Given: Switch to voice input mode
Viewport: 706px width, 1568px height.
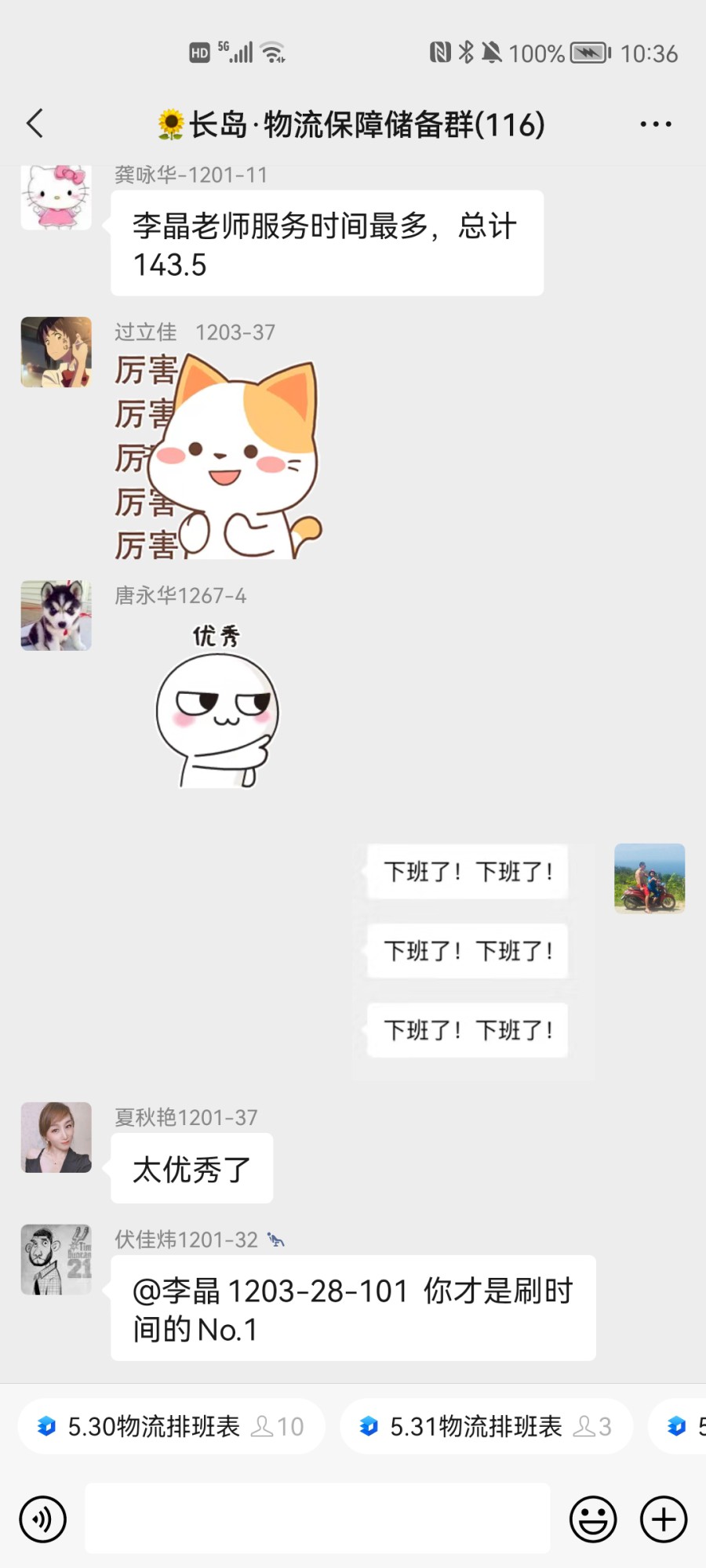Looking at the screenshot, I should click(43, 1519).
